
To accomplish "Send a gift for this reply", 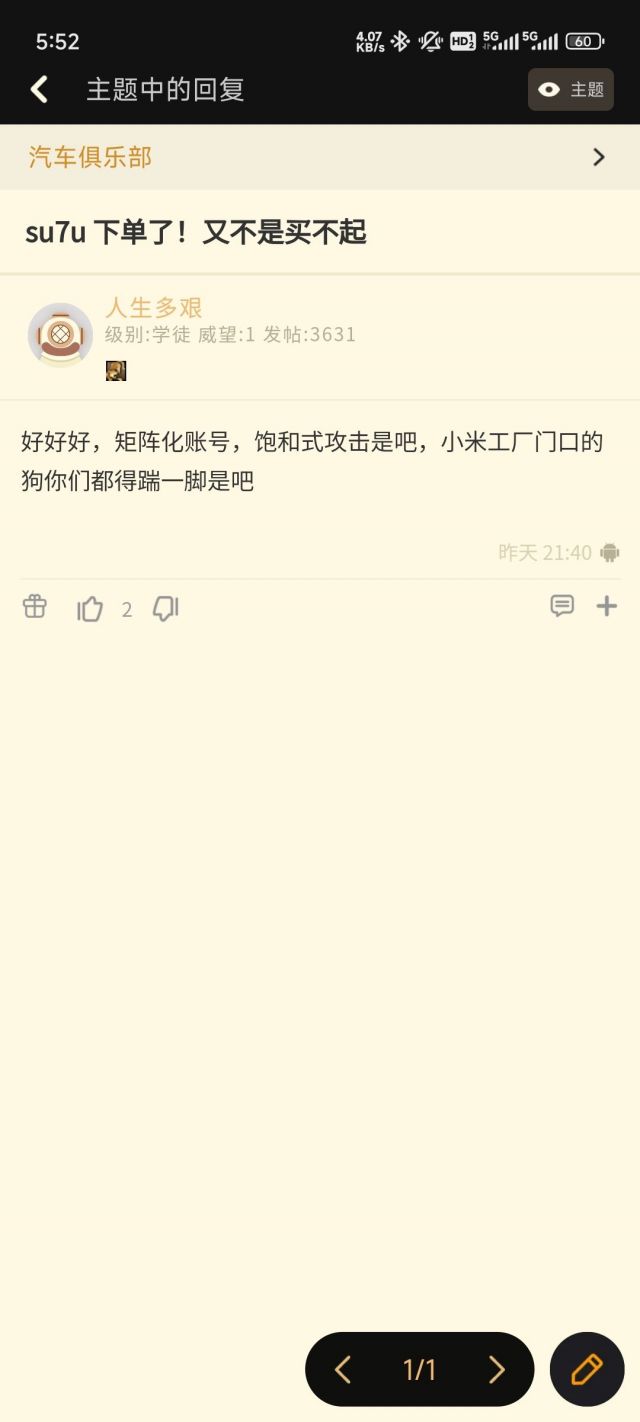I will tap(35, 607).
